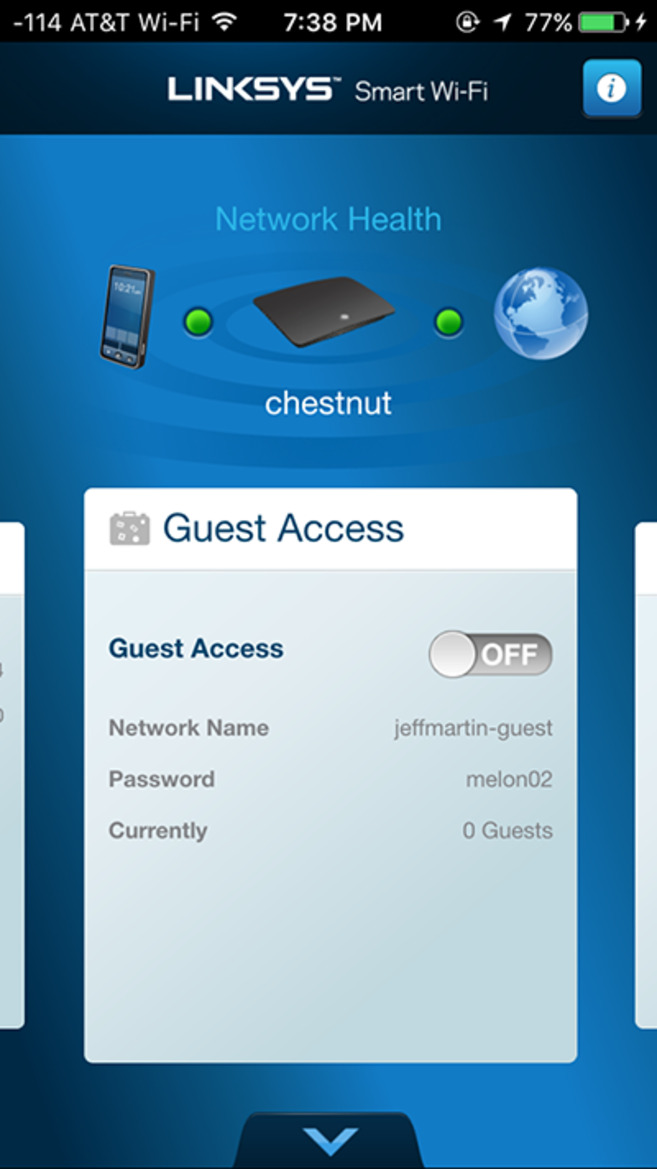The height and width of the screenshot is (1169, 657).
Task: Open the Guest Access card
Action: coord(284,528)
